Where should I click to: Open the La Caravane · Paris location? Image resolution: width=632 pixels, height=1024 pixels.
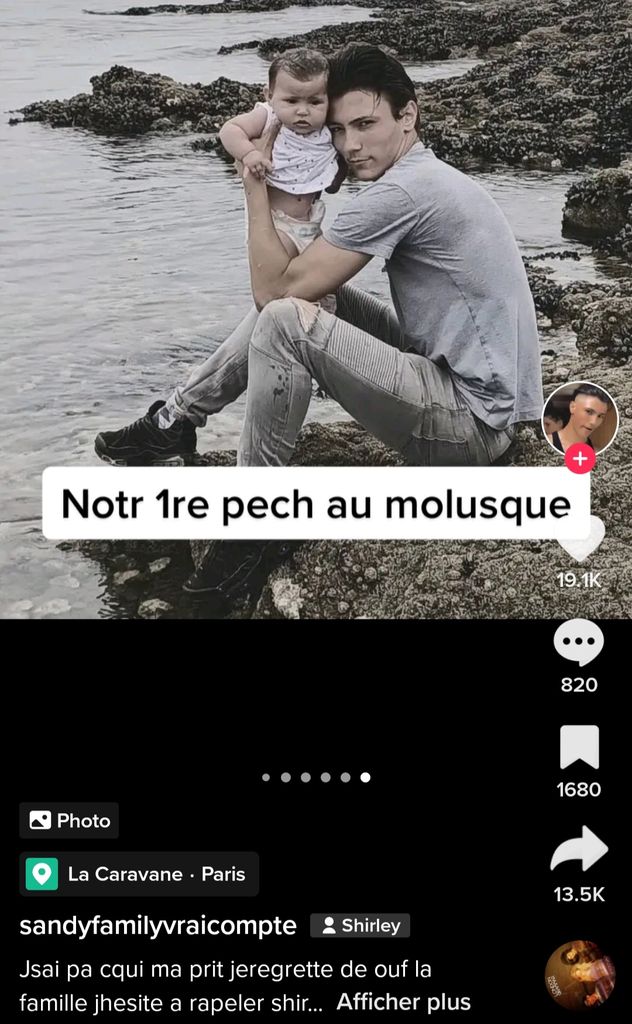coord(139,874)
